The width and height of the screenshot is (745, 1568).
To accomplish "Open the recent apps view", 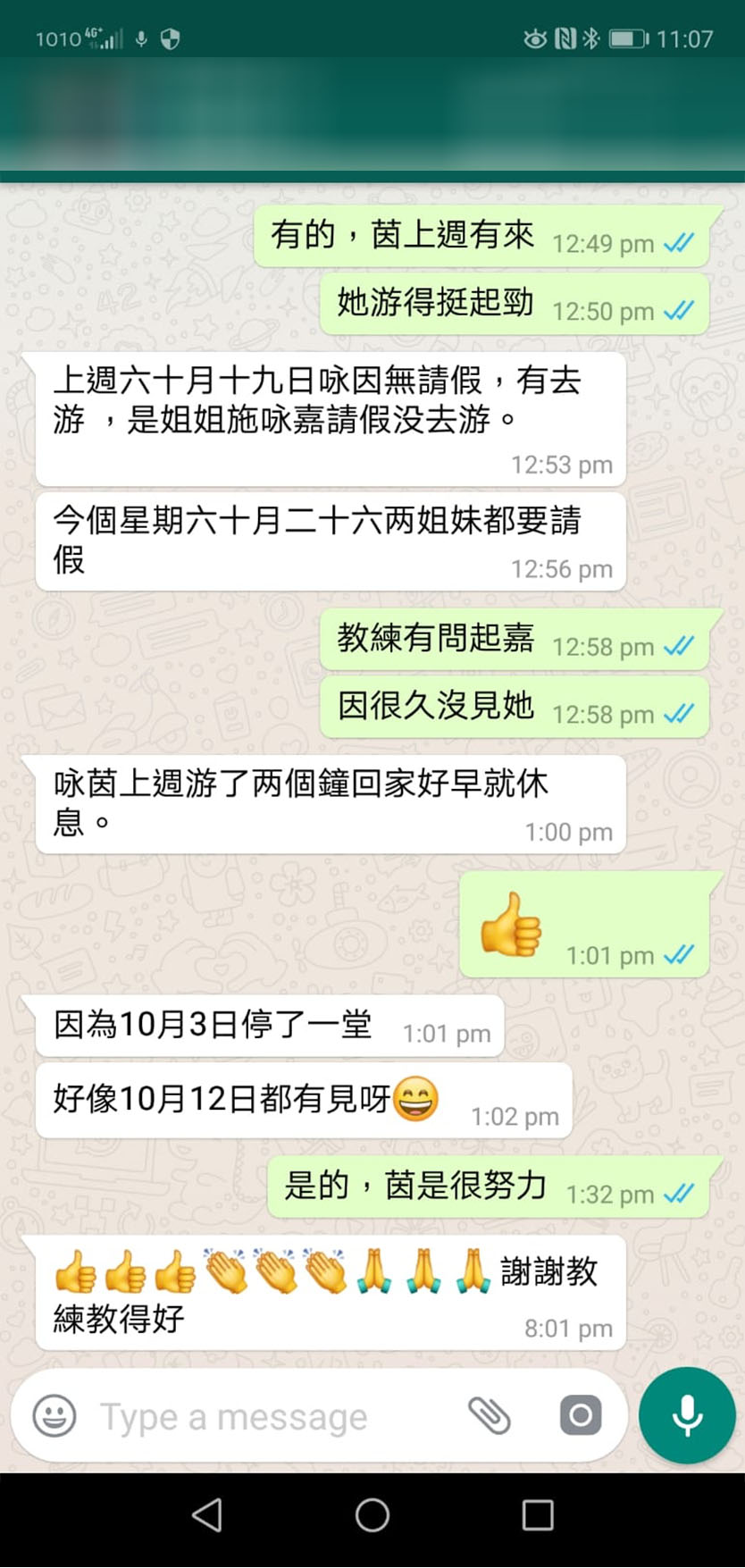I will coord(538,1515).
